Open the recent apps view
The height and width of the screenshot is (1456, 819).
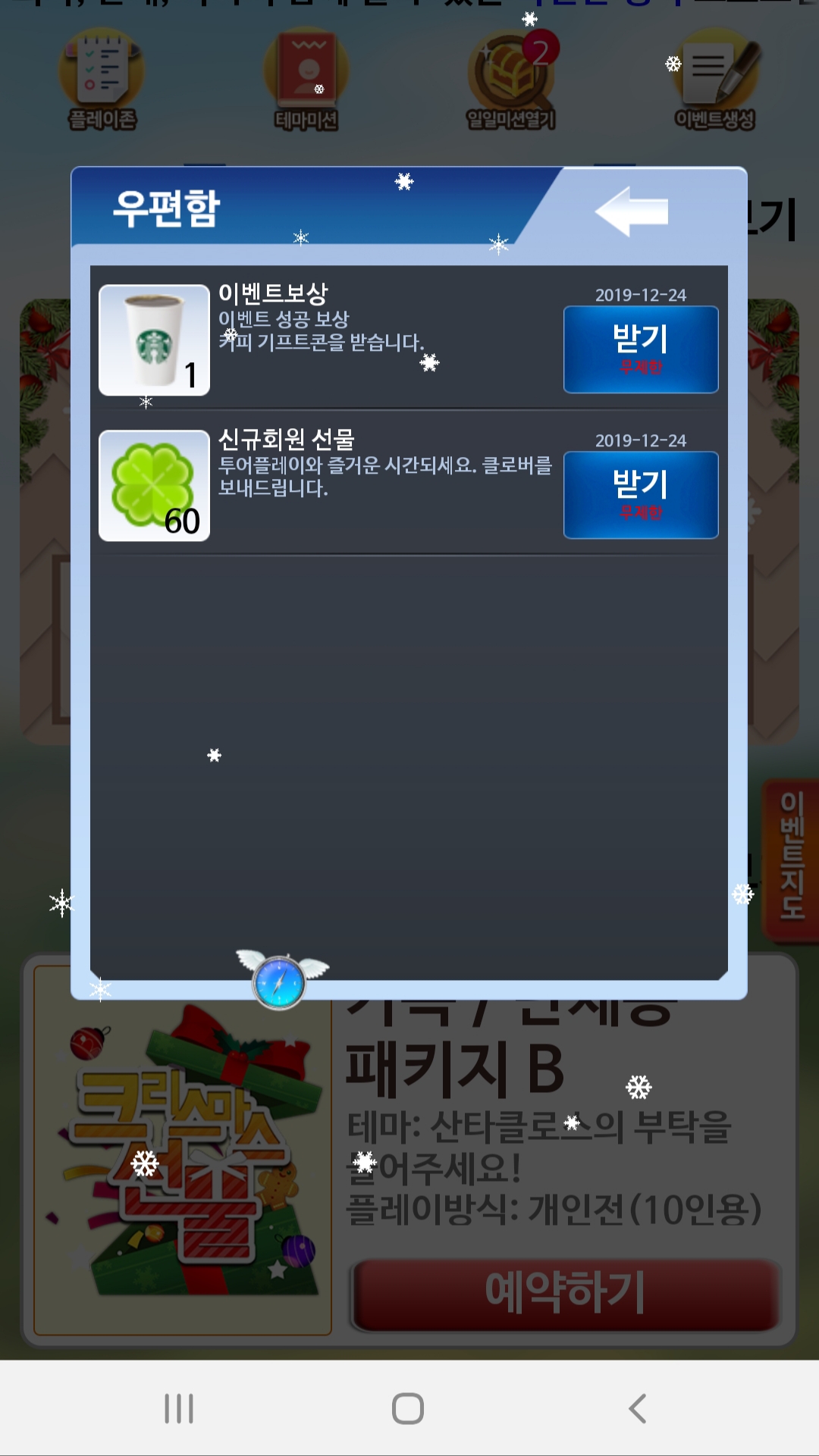[179, 1408]
